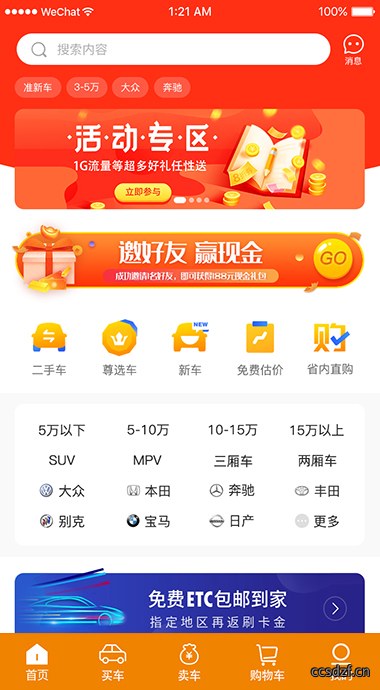Select the 3-5万 price chip
The height and width of the screenshot is (690, 380).
click(86, 88)
